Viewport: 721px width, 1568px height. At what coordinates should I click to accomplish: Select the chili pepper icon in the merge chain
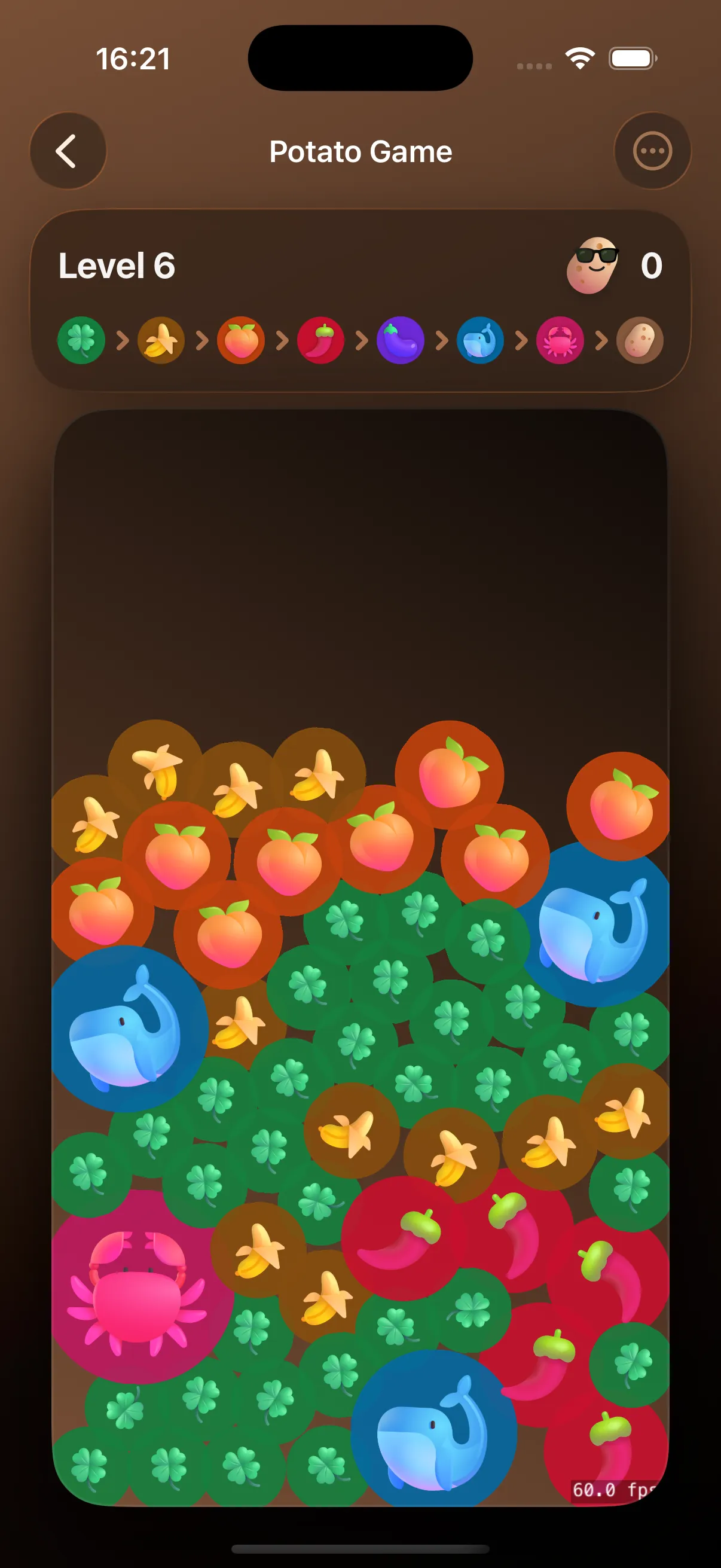320,341
